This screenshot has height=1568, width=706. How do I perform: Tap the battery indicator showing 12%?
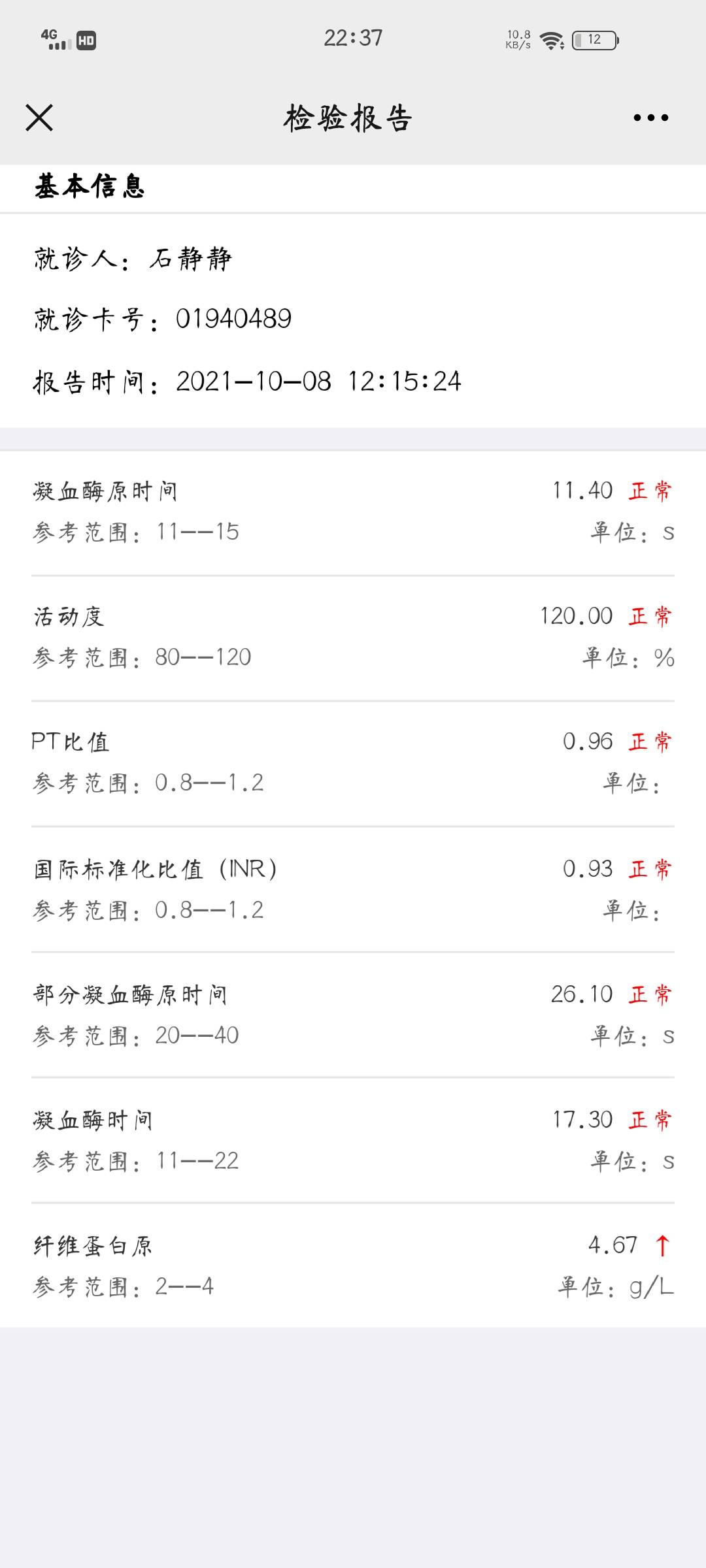click(597, 41)
